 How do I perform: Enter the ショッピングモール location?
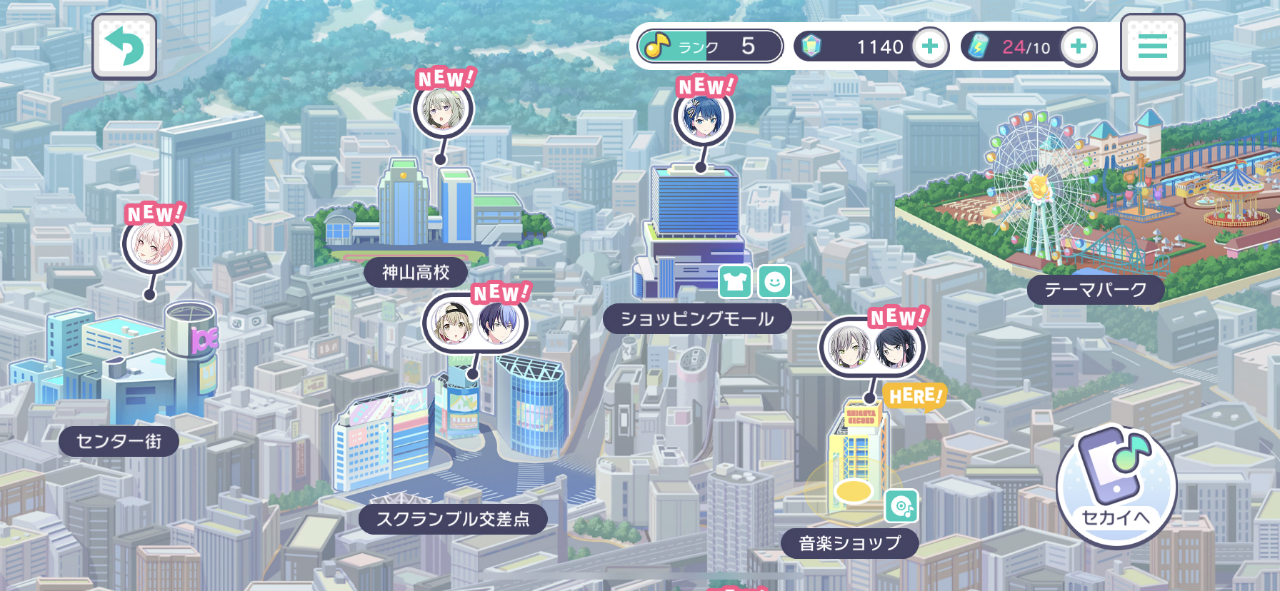click(697, 319)
